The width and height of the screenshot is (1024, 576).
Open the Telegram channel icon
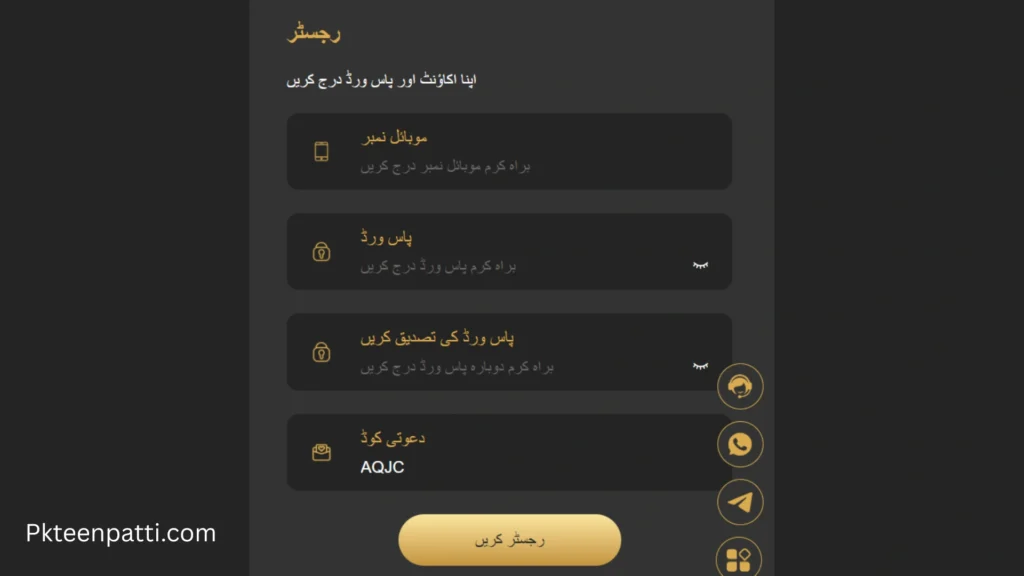[740, 502]
